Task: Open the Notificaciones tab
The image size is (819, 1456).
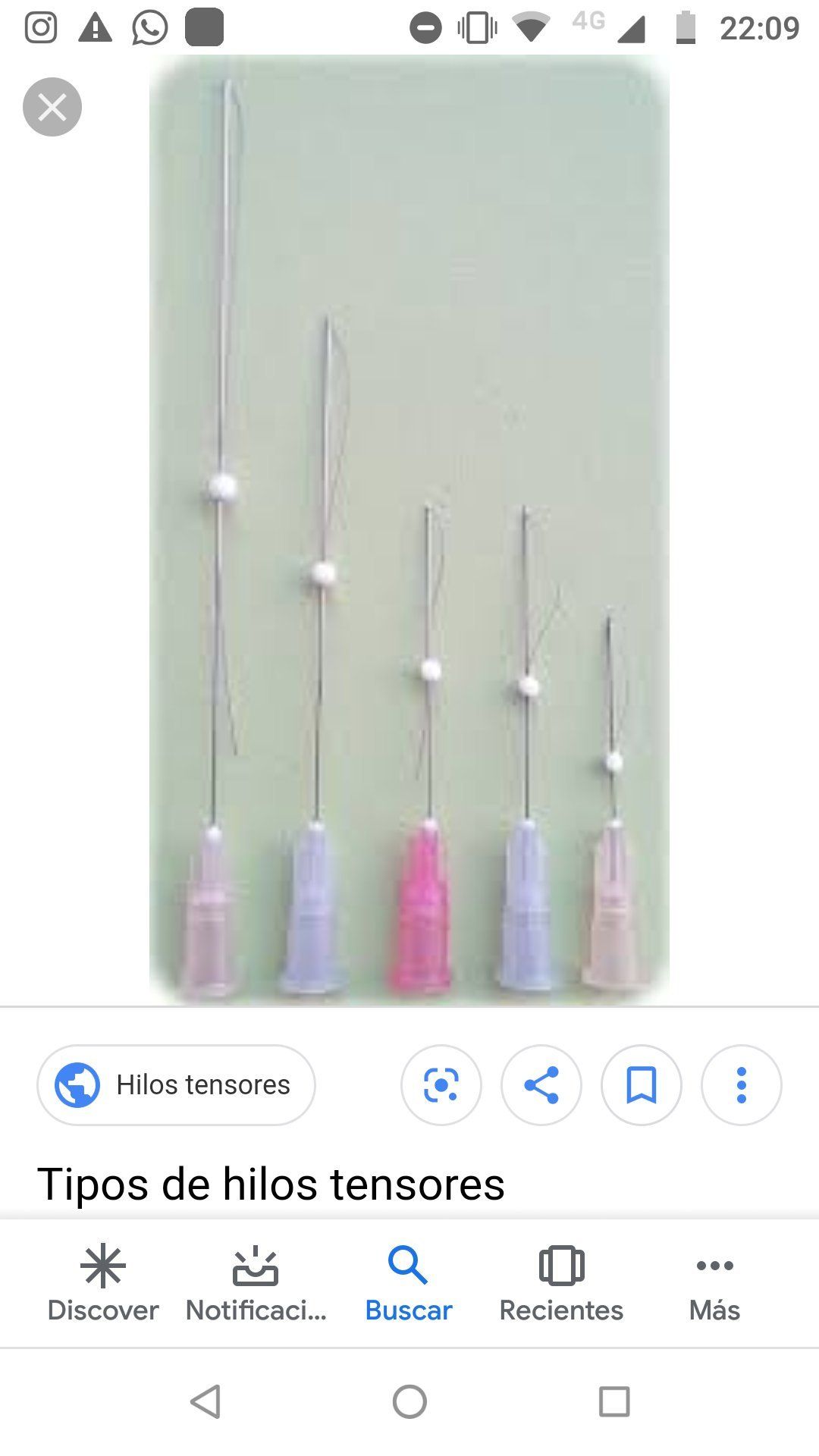Action: pos(256,1284)
